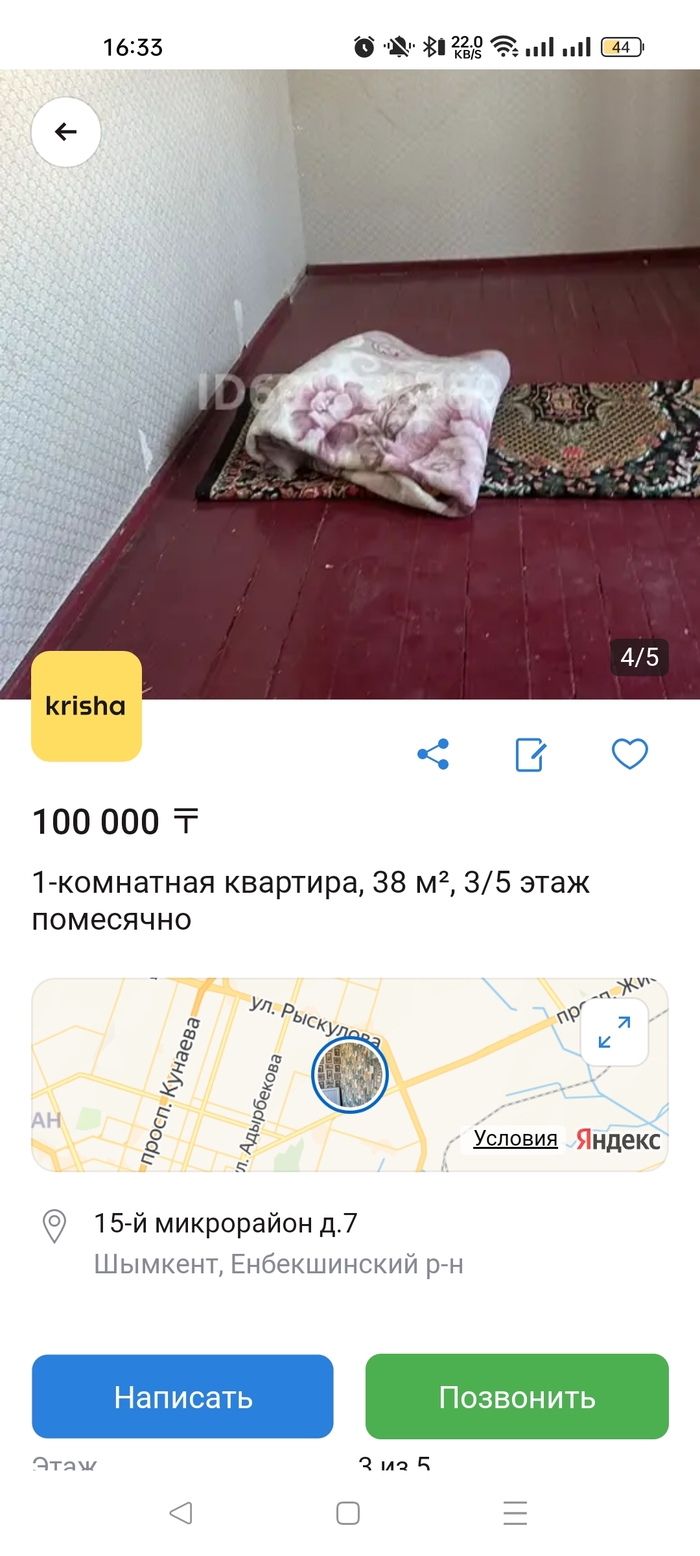Open the apartment photo in full view

click(350, 400)
